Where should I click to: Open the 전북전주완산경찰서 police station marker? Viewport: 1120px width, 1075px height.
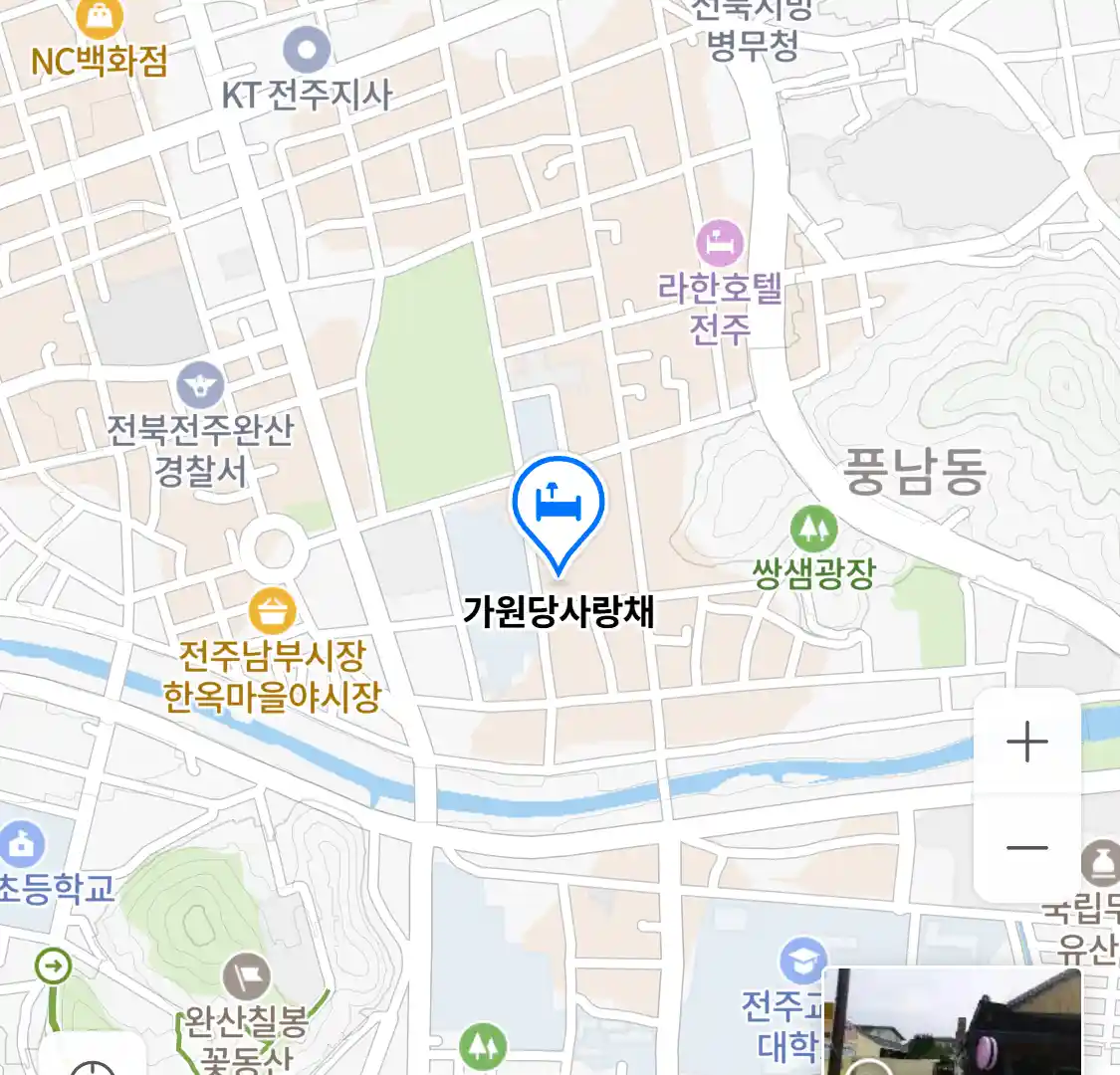200,386
